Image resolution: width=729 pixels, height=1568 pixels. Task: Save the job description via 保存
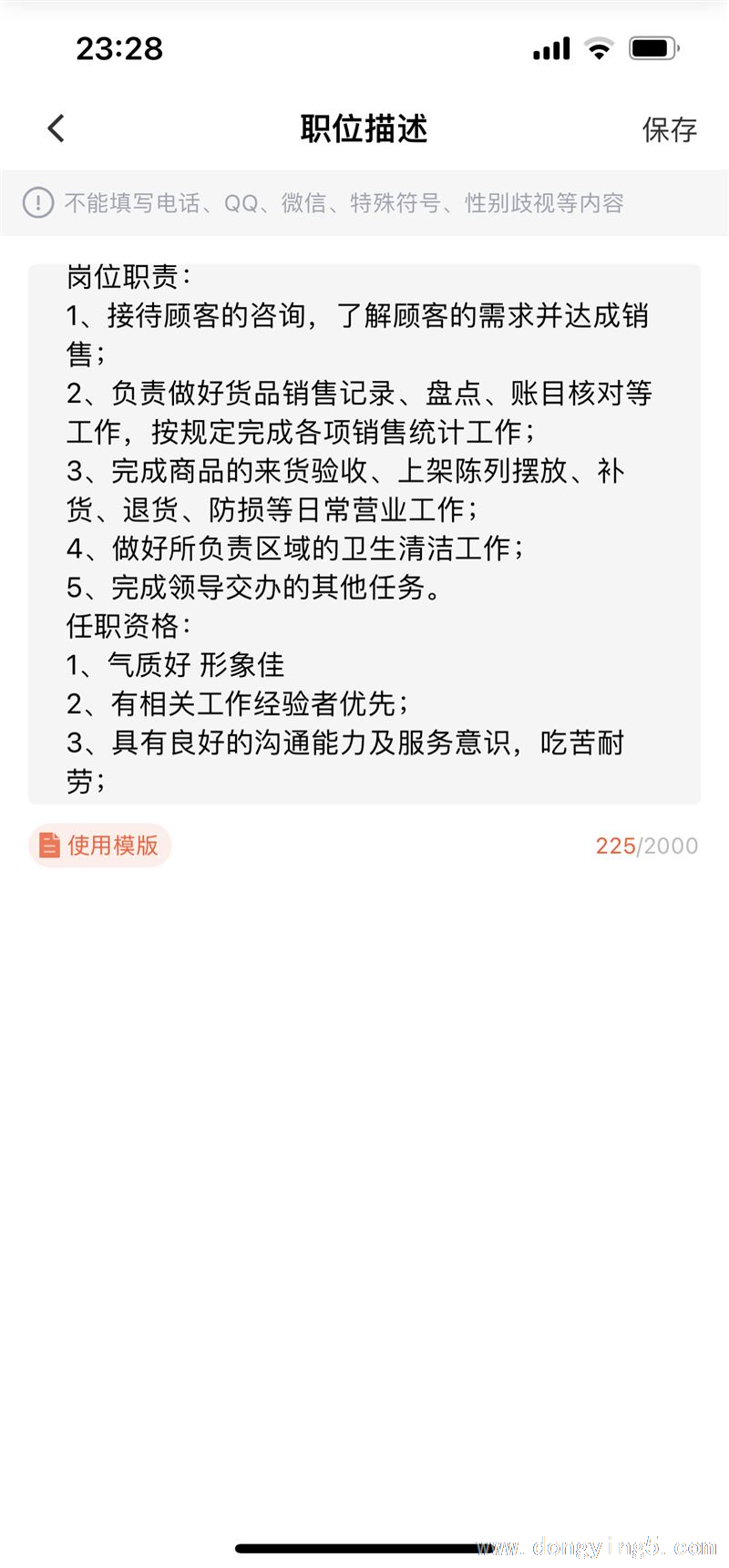(670, 129)
